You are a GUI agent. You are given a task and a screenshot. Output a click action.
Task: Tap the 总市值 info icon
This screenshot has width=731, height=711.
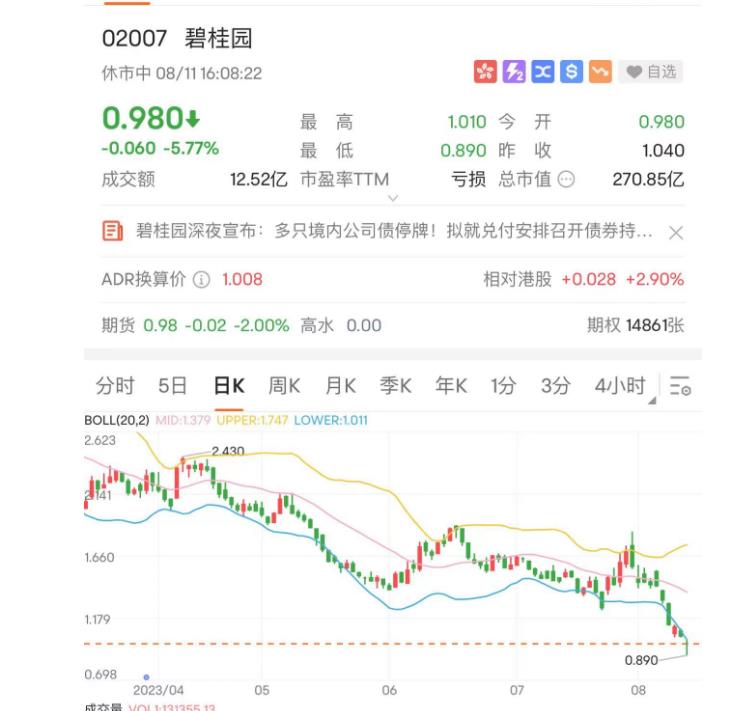pyautogui.click(x=567, y=180)
